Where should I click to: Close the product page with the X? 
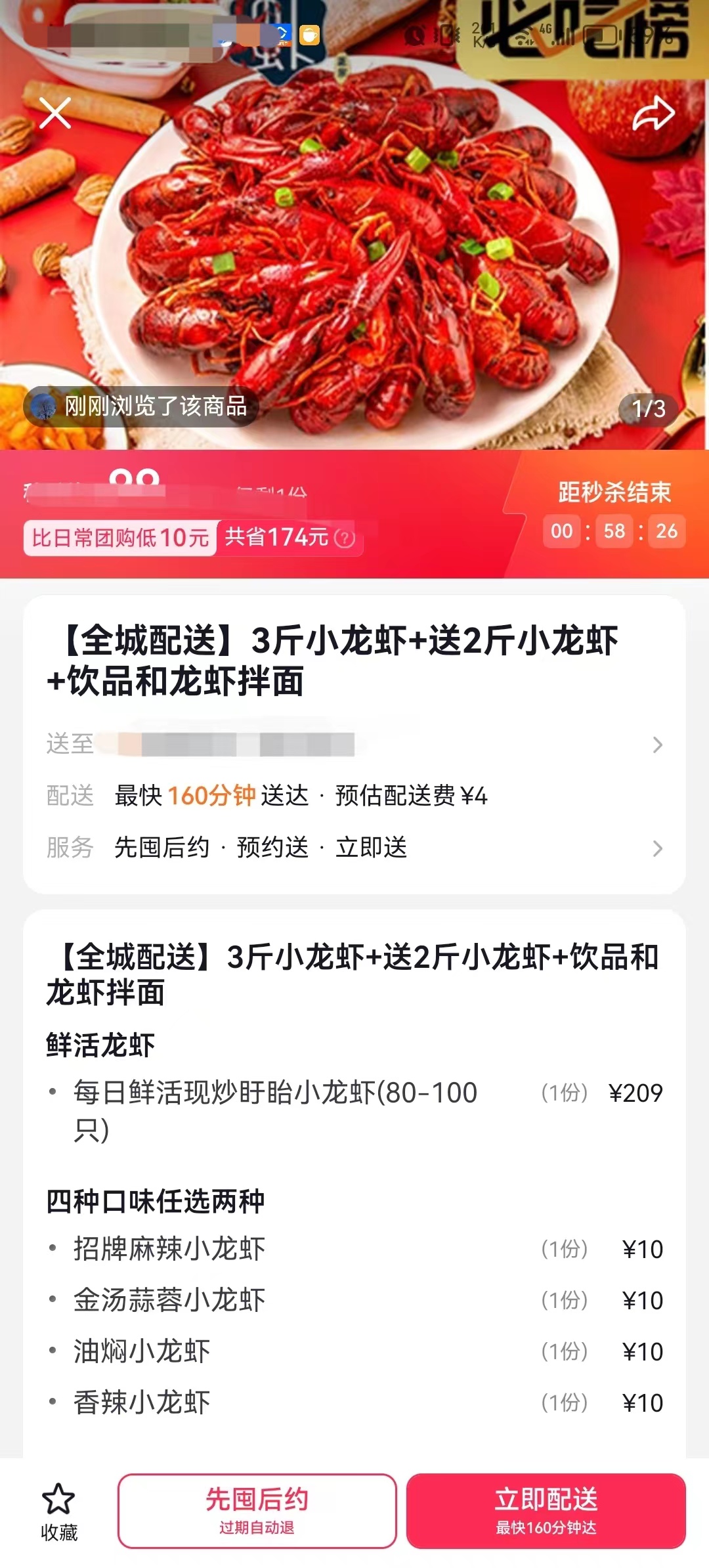[x=56, y=113]
